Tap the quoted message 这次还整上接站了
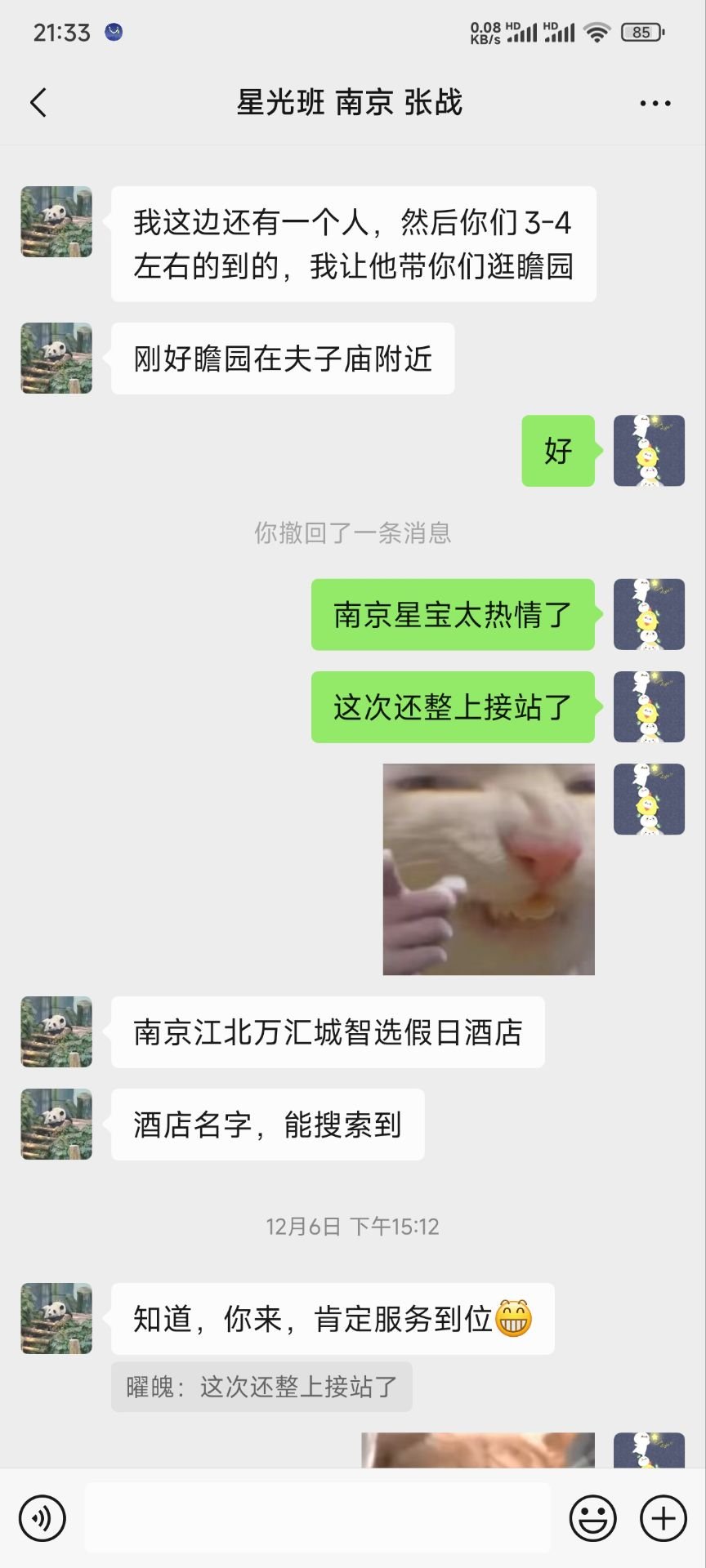The height and width of the screenshot is (1568, 706). (x=261, y=1387)
